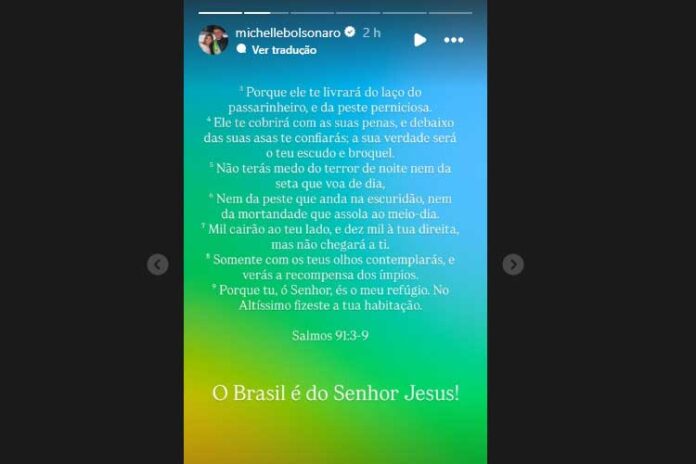Tap Ver tradução to translate the story
The width and height of the screenshot is (696, 464).
point(283,50)
